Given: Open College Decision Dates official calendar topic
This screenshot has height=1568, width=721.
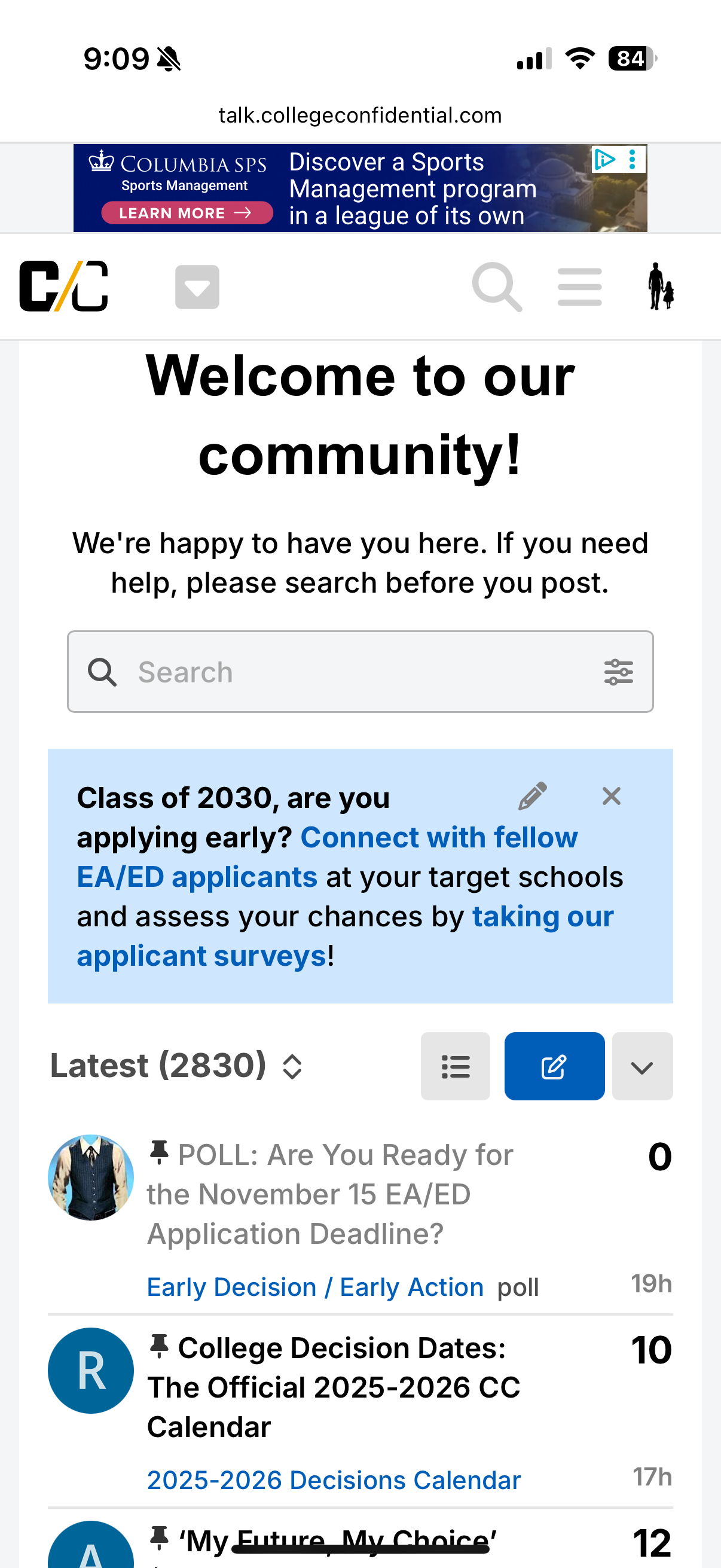Looking at the screenshot, I should tap(334, 1387).
